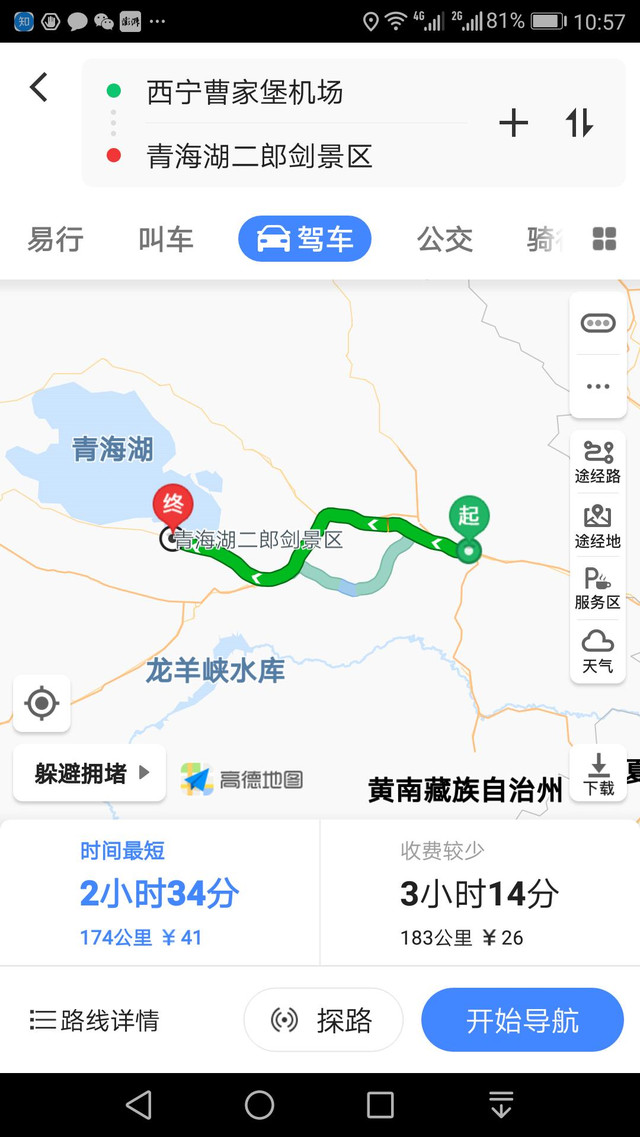Start navigation with 开始导航
This screenshot has height=1137, width=640.
(x=522, y=1020)
